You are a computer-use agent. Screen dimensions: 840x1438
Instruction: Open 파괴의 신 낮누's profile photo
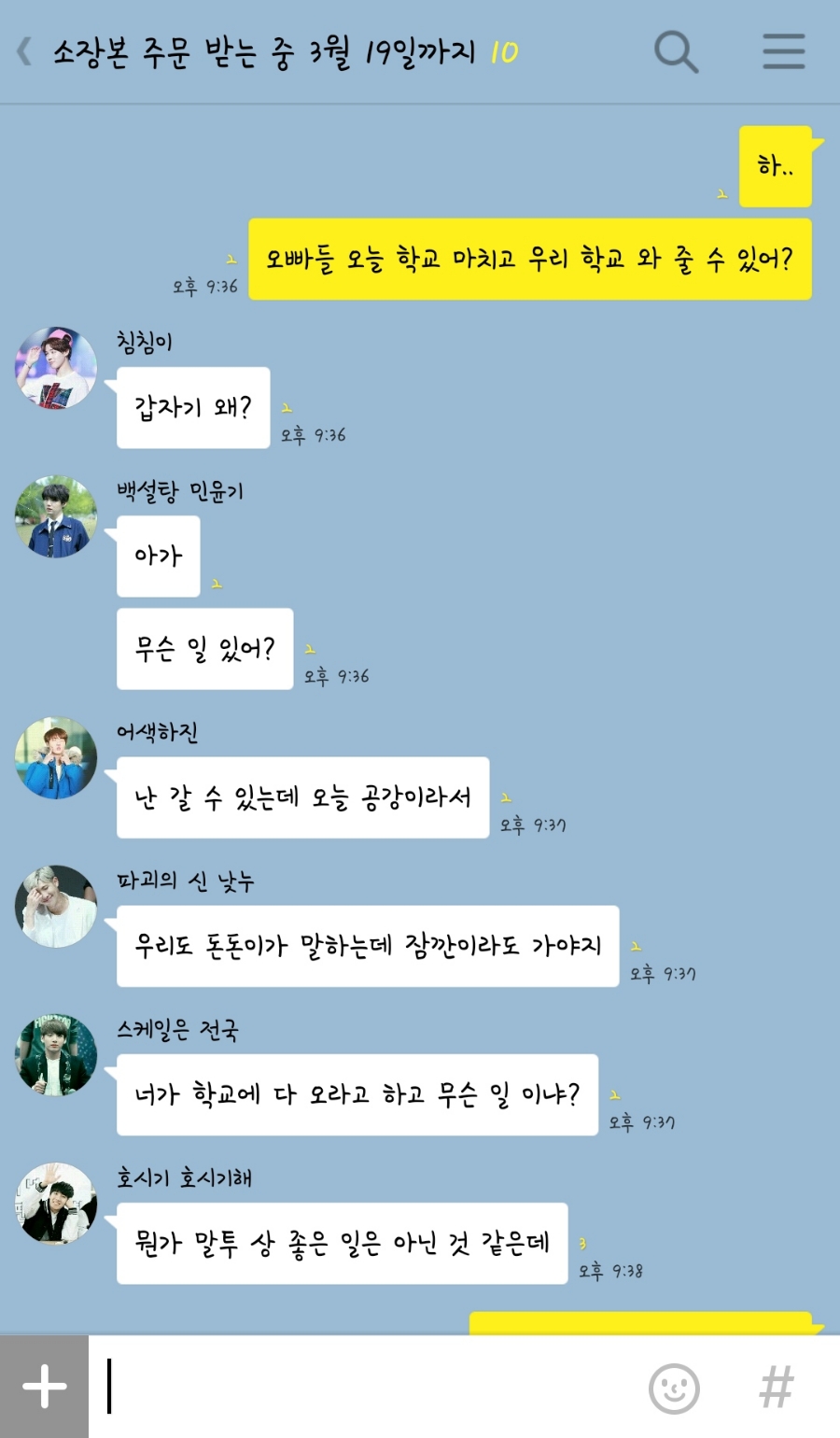click(56, 907)
